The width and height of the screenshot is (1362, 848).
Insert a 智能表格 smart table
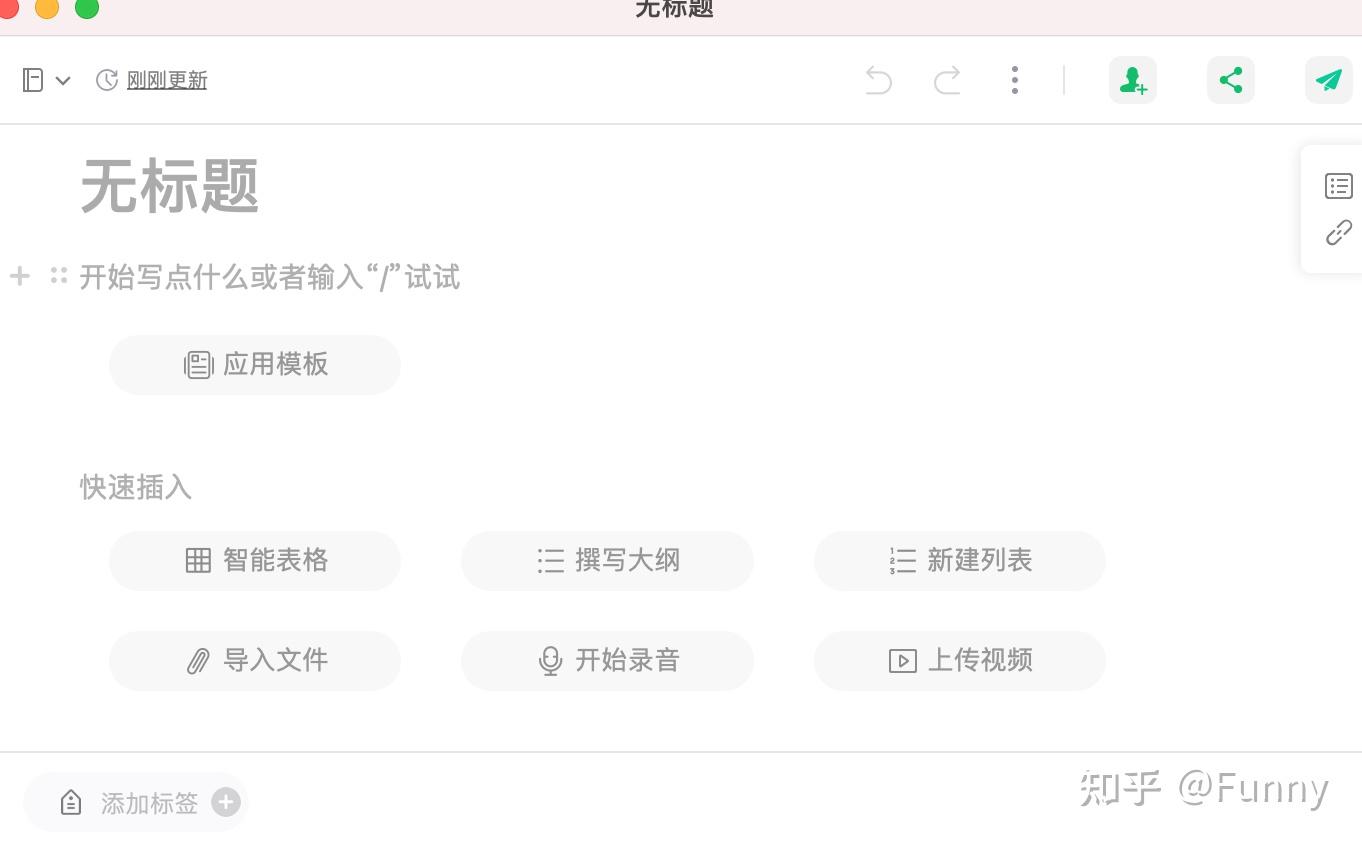coord(255,561)
